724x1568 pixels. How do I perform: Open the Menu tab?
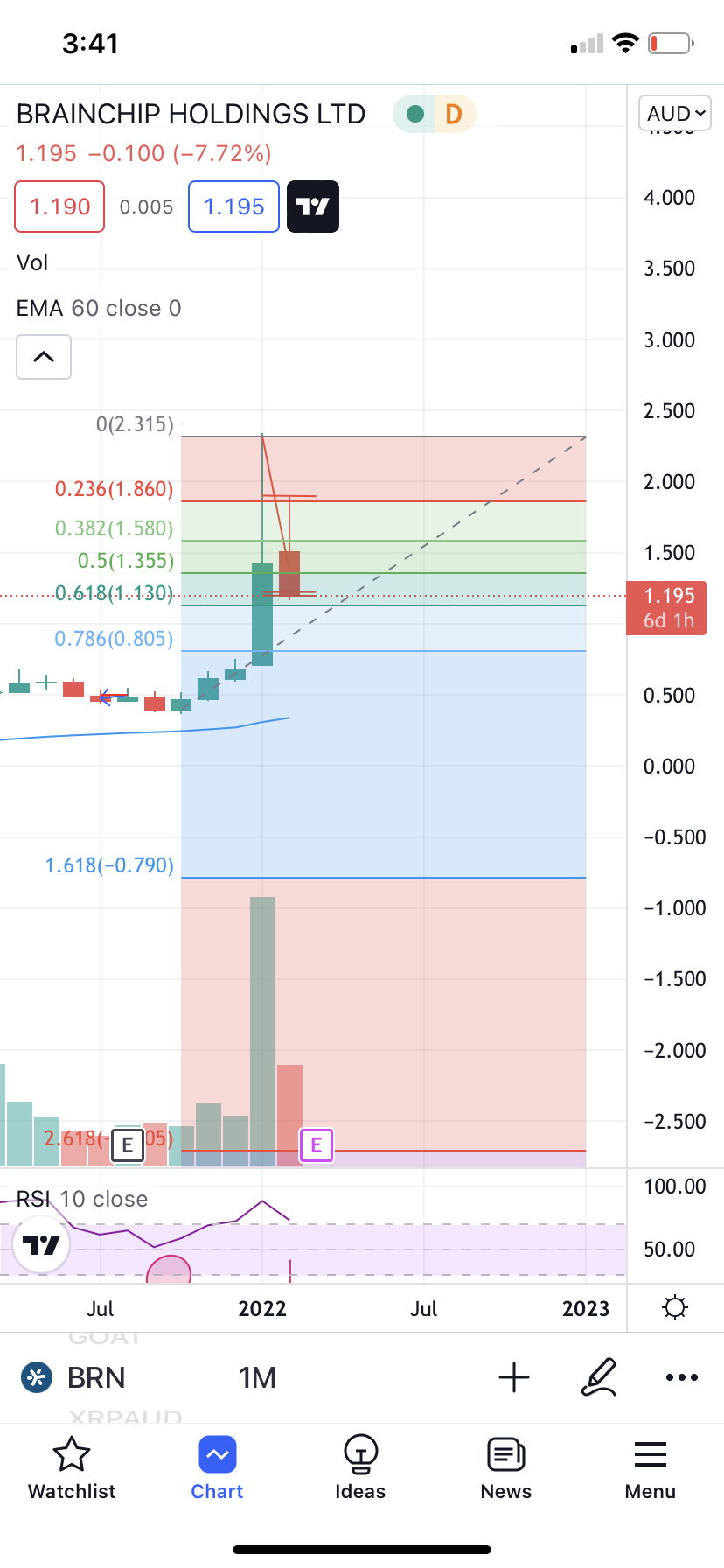coord(651,1468)
